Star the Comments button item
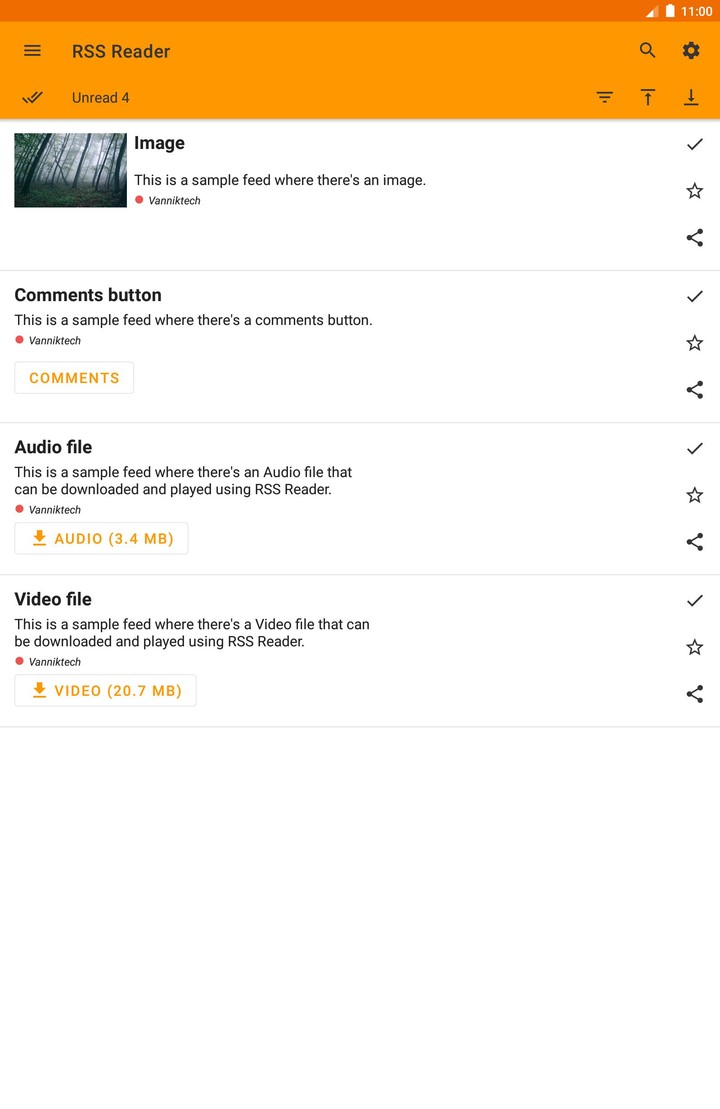Screen dimensions: 720x1109 pos(695,343)
